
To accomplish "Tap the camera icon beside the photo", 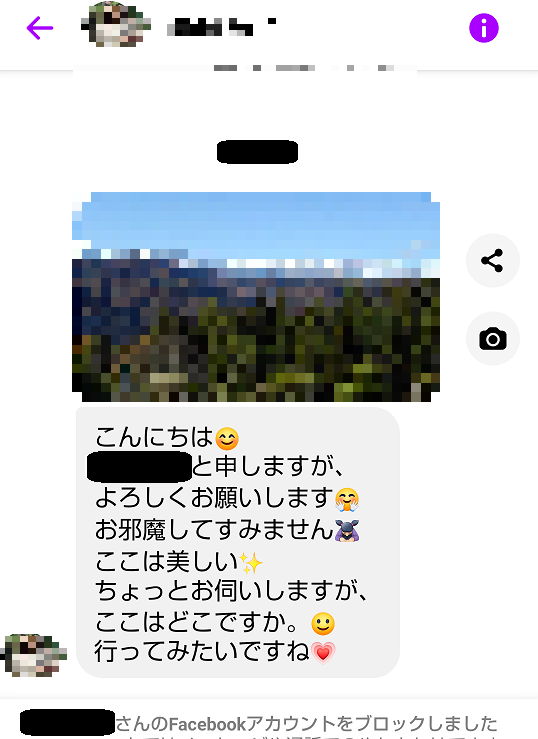I will pos(492,338).
